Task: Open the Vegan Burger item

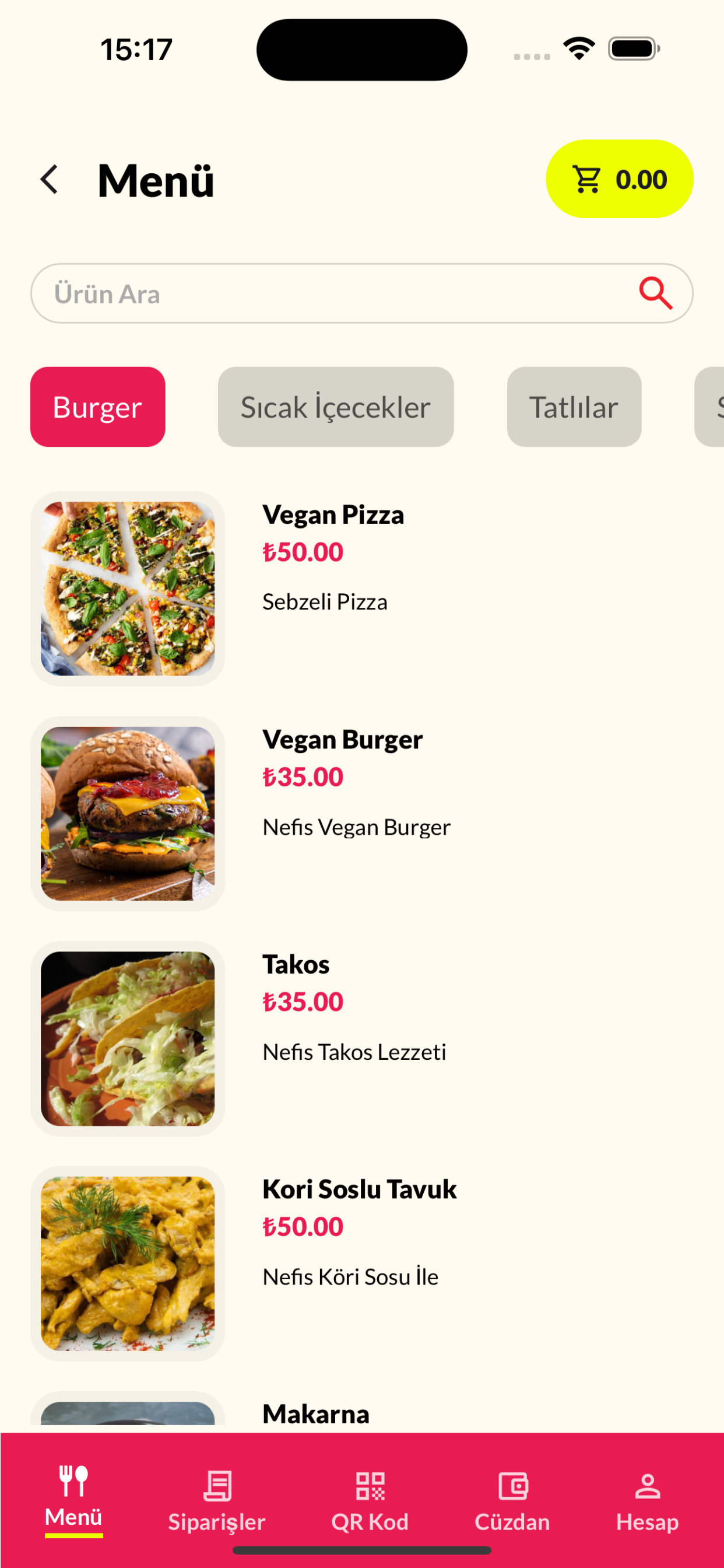Action: (361, 814)
